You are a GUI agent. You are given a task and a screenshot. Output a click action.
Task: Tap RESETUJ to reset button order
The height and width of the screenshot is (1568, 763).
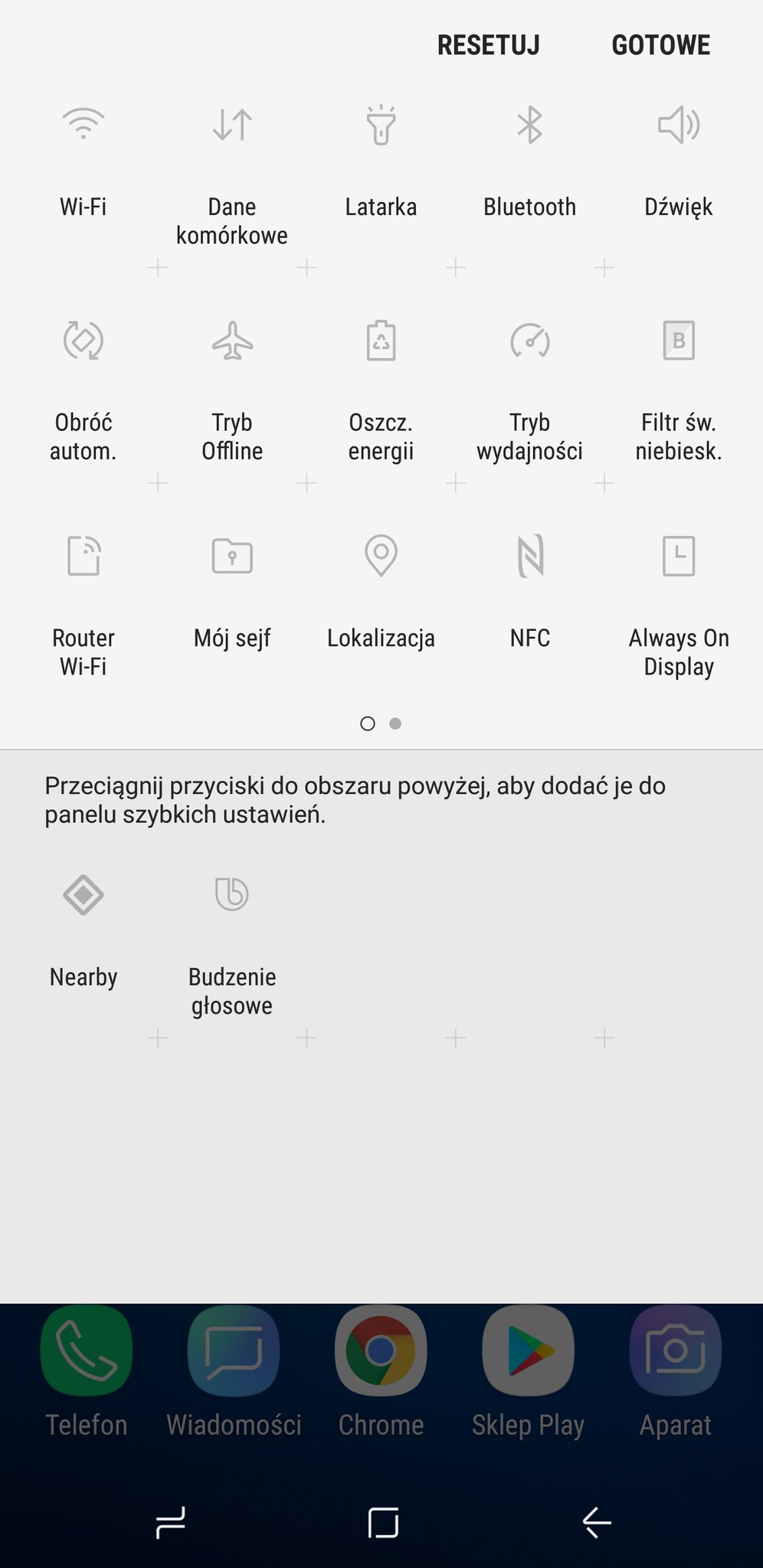click(x=489, y=45)
